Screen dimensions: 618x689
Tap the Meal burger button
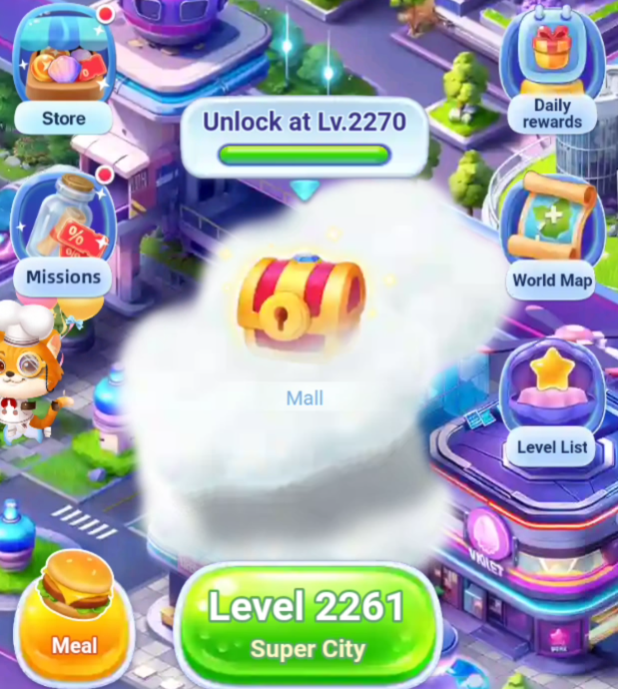(x=75, y=610)
